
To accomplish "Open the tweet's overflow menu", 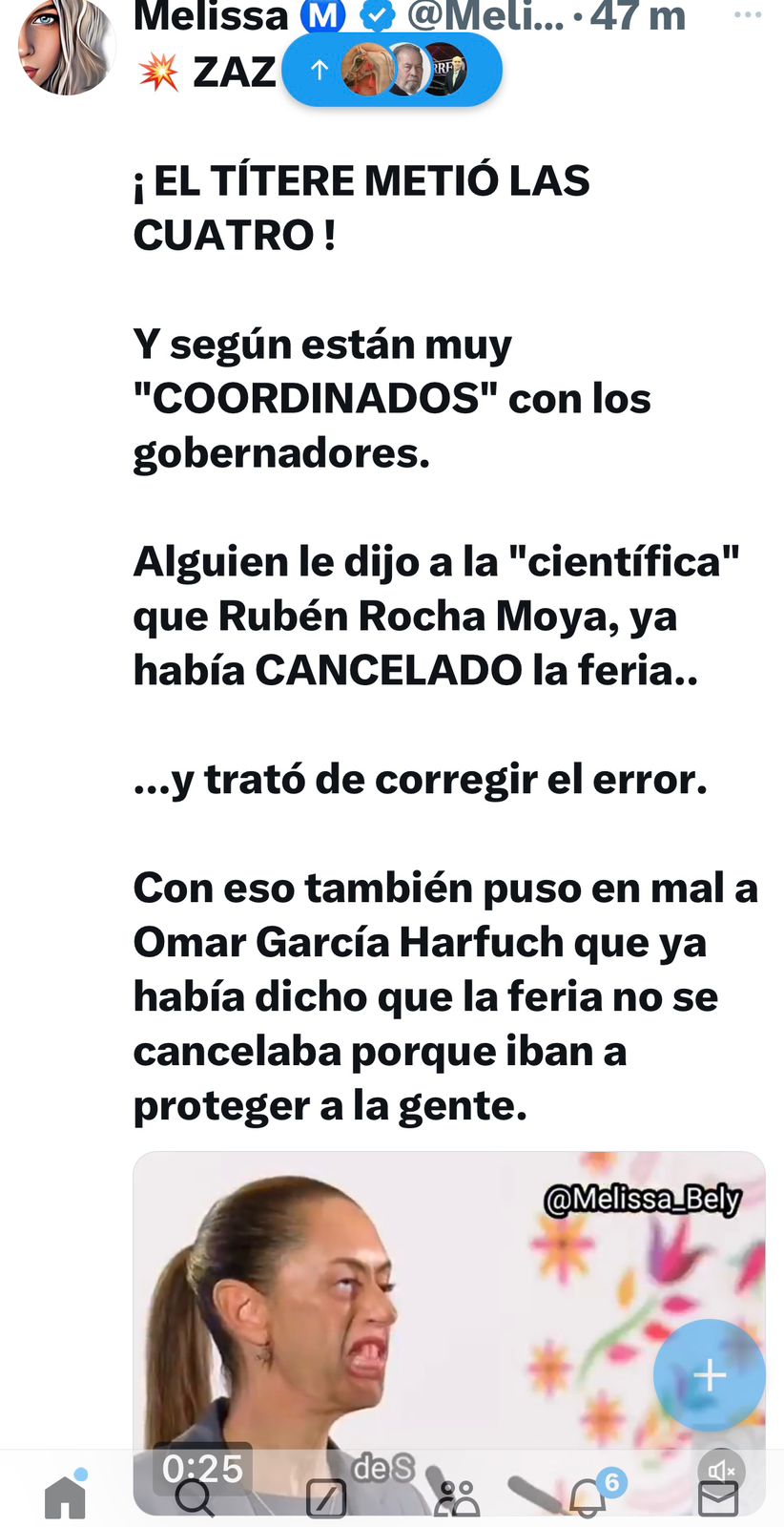I will coord(748,15).
